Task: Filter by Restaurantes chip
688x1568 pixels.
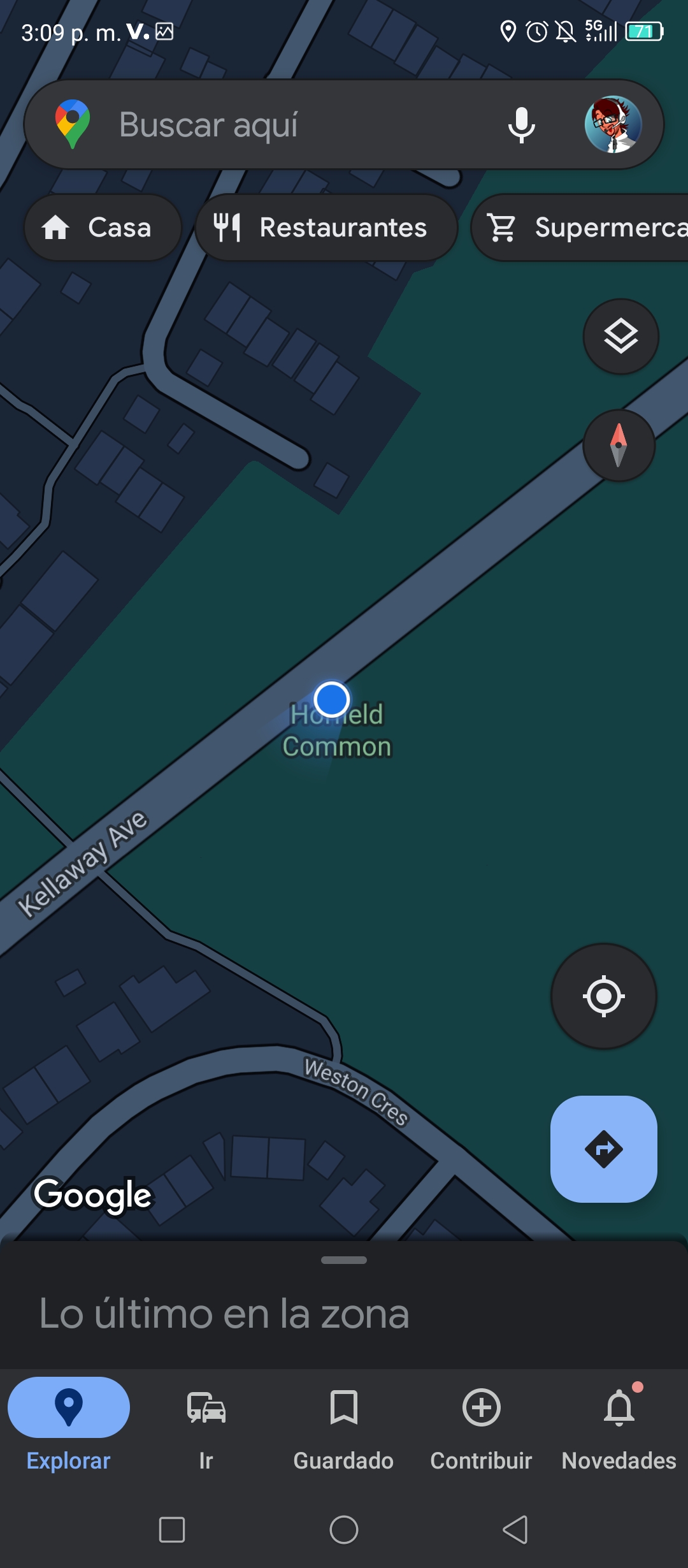Action: [326, 228]
